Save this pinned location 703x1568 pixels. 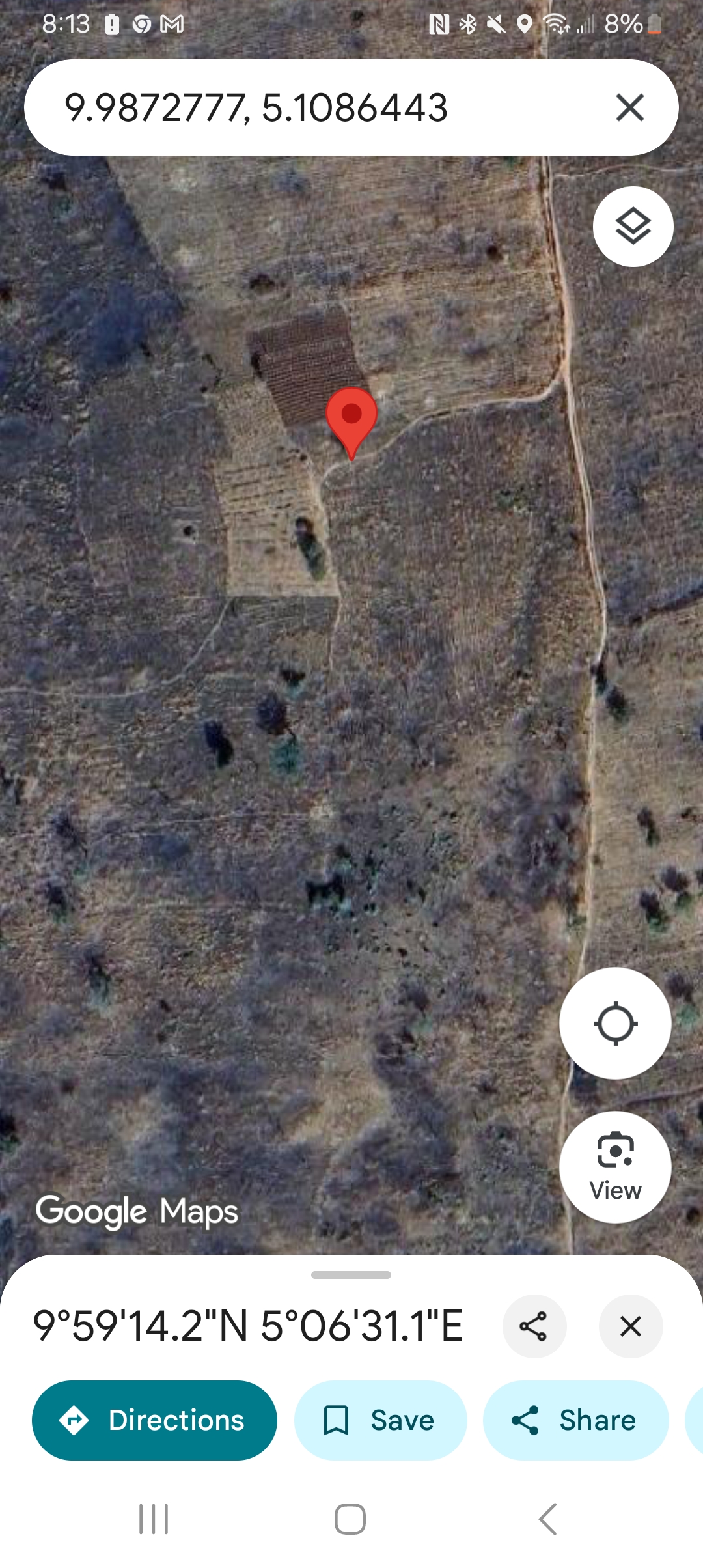(x=380, y=1420)
